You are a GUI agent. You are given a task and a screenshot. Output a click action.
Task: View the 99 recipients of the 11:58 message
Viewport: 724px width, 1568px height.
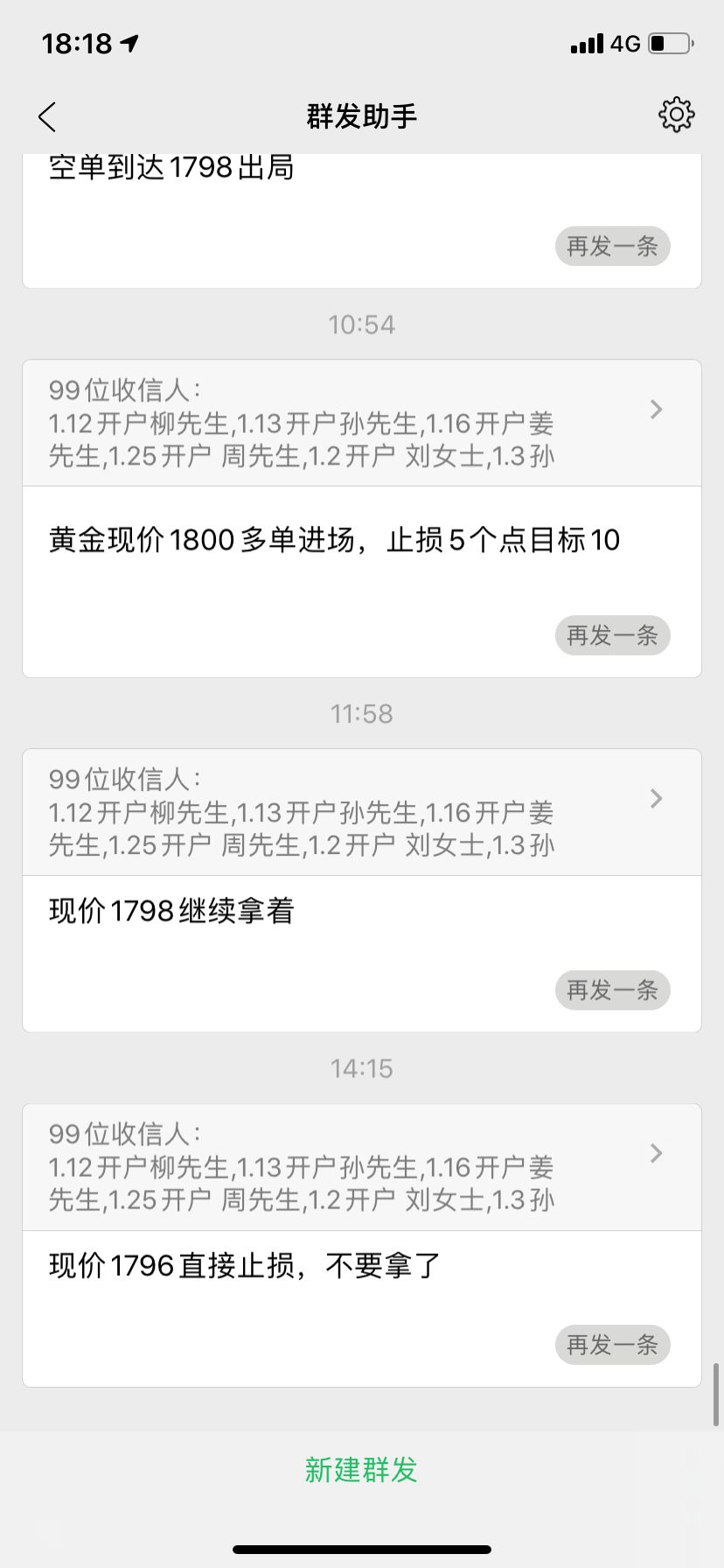(362, 812)
